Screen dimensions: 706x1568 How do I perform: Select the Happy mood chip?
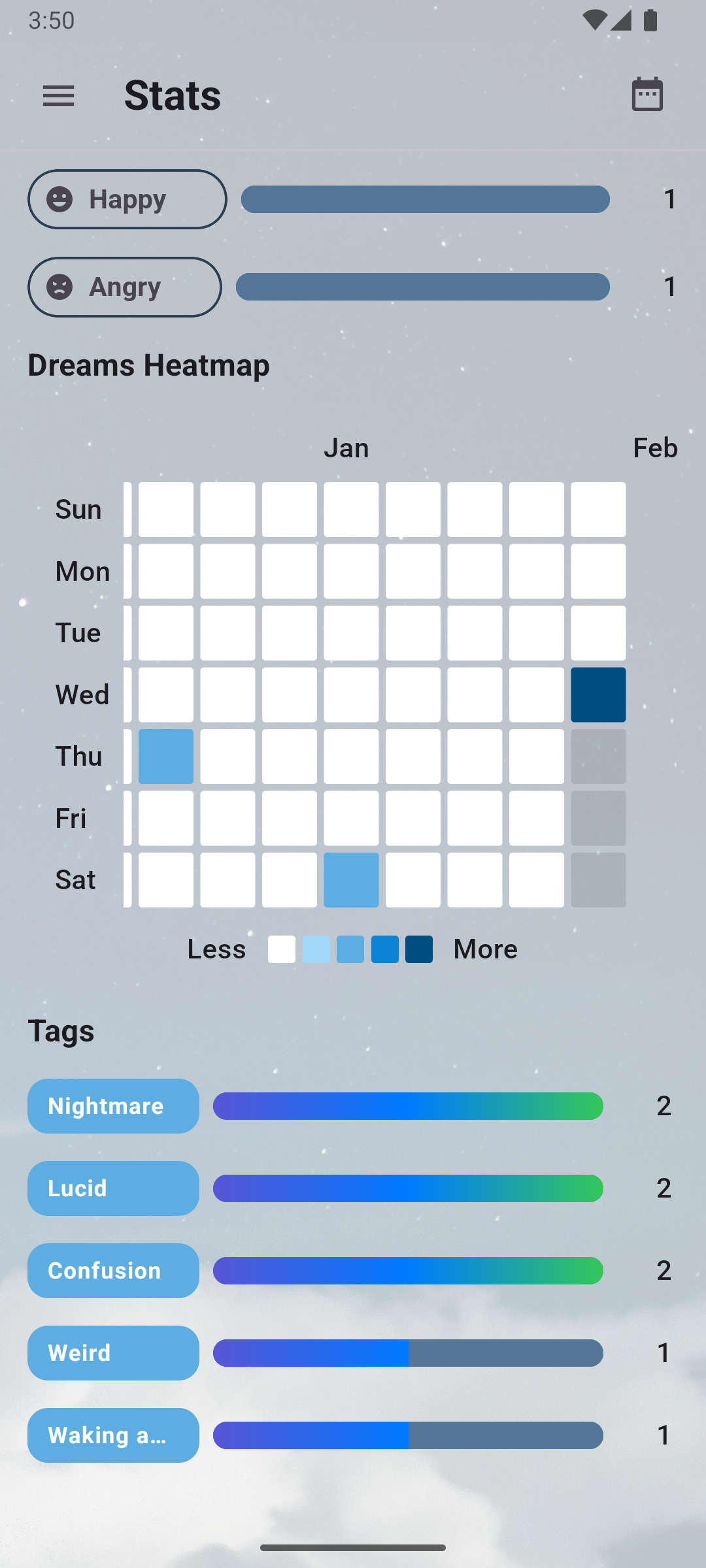tap(127, 199)
